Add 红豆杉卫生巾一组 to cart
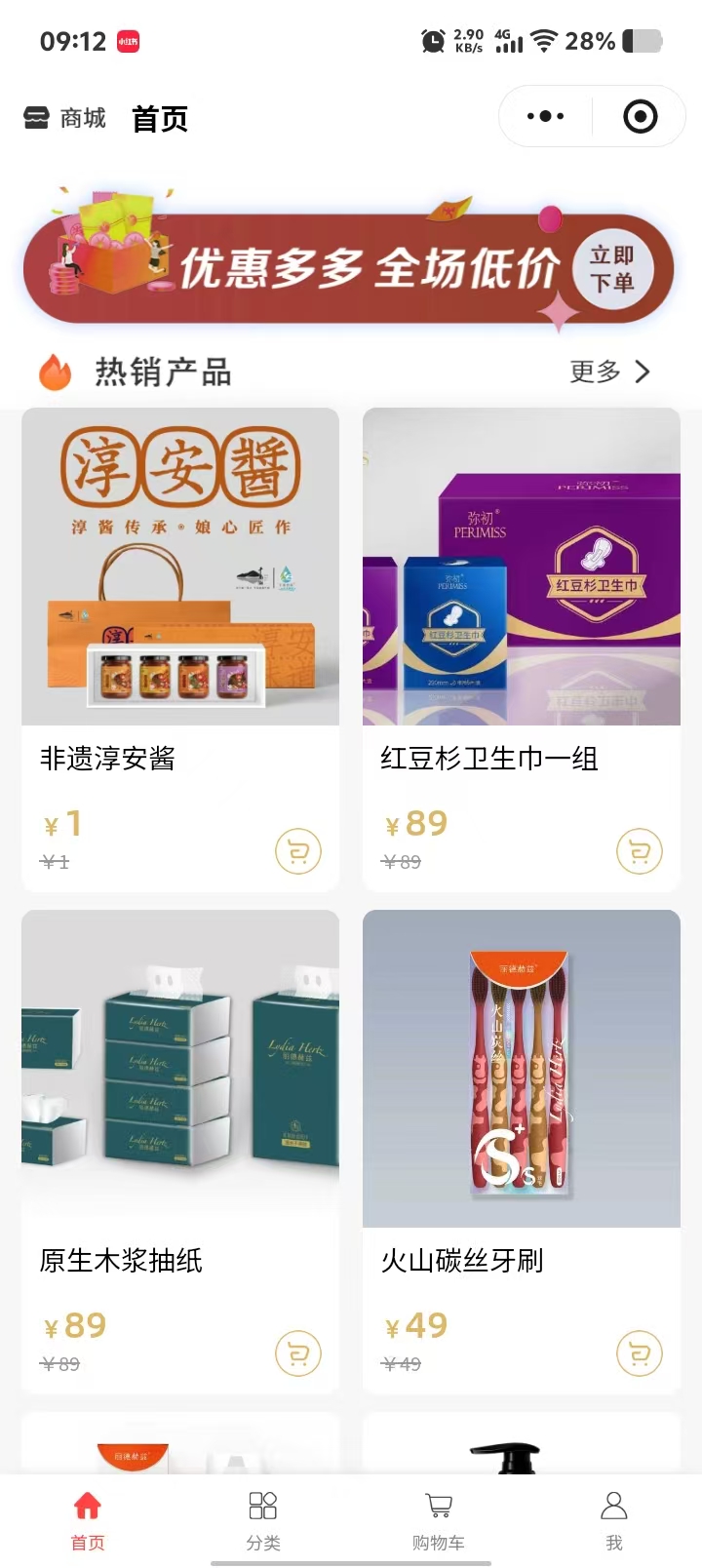 [640, 852]
